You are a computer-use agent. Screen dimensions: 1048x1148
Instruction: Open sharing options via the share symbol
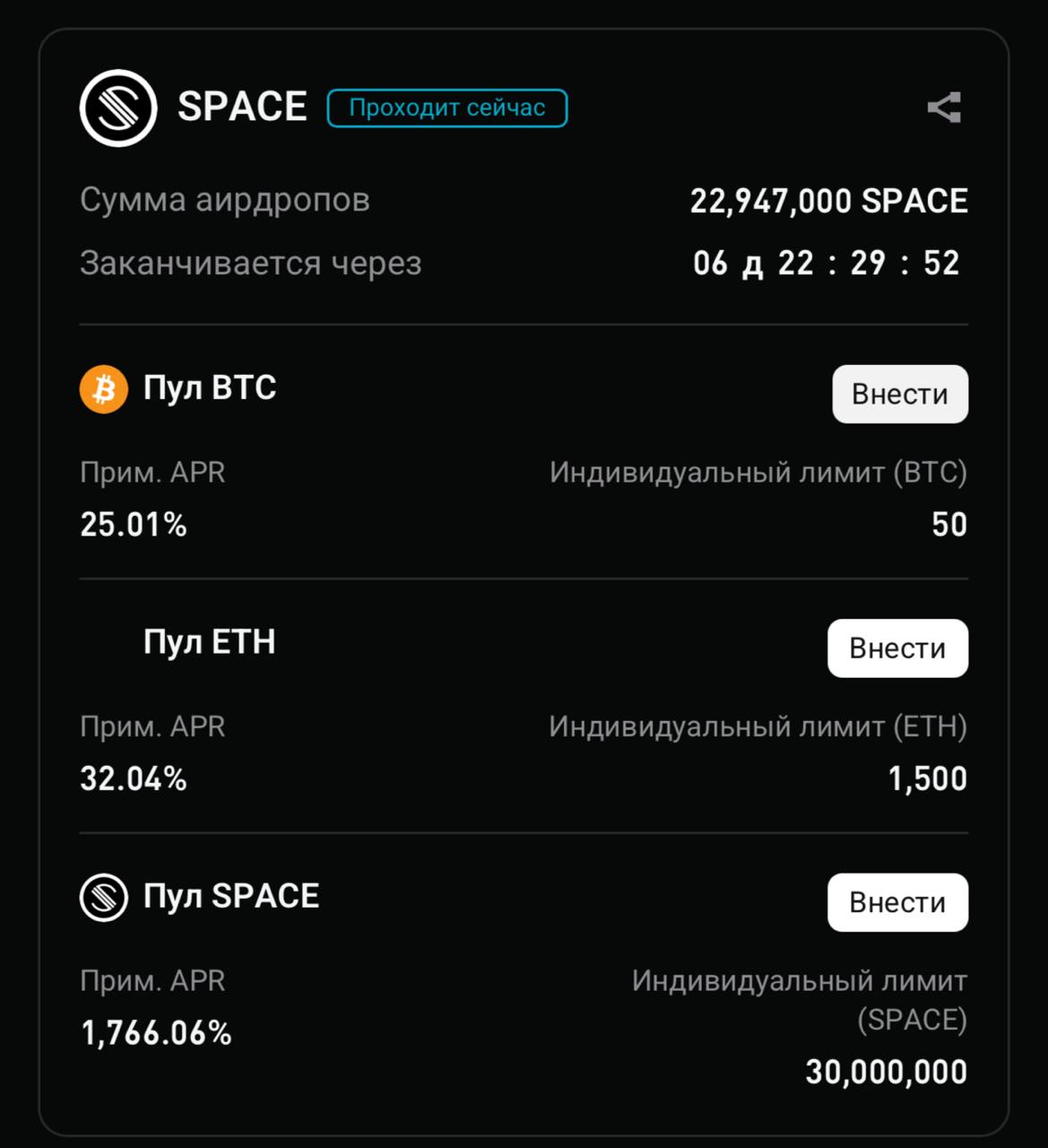pos(942,107)
